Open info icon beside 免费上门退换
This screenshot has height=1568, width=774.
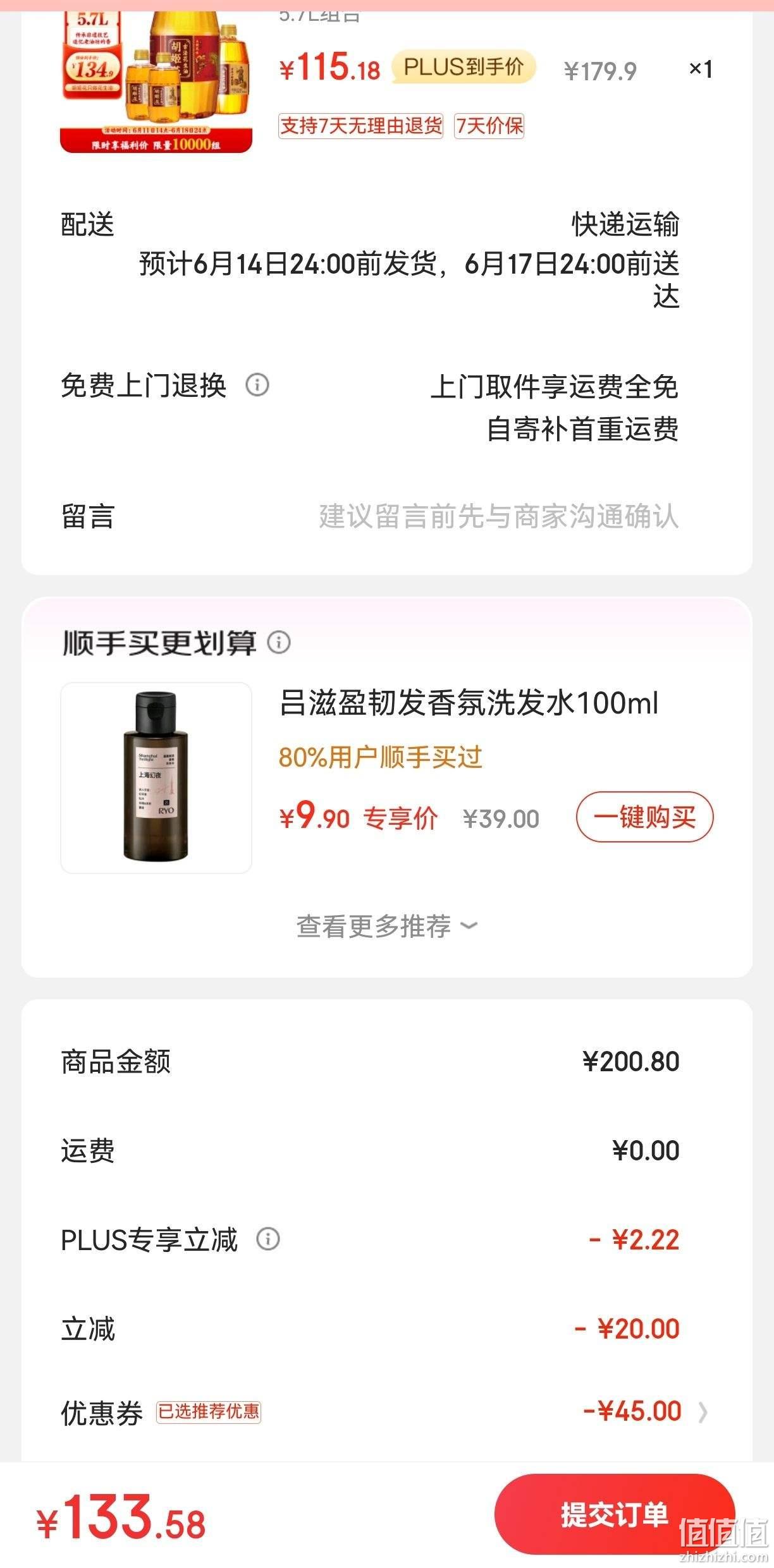pyautogui.click(x=257, y=384)
